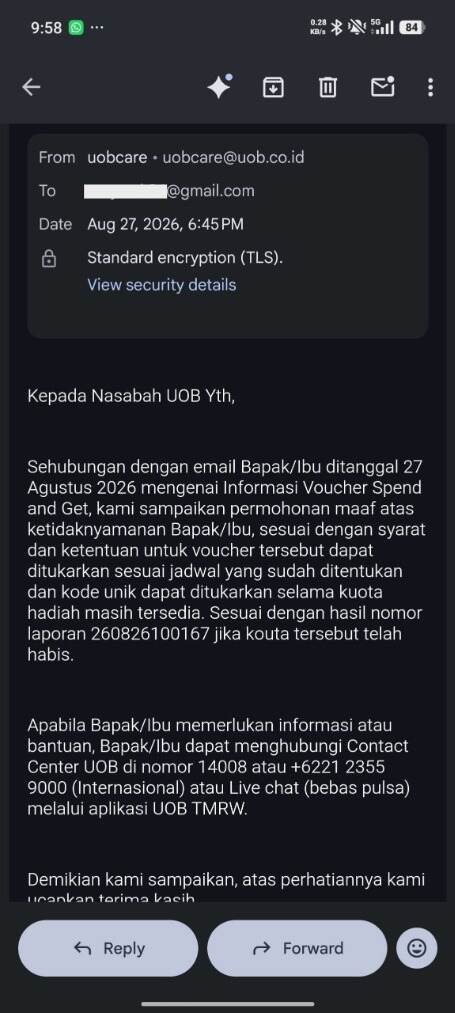Open the Gemini summarize sparkle icon
The width and height of the screenshot is (455, 1013).
point(220,87)
